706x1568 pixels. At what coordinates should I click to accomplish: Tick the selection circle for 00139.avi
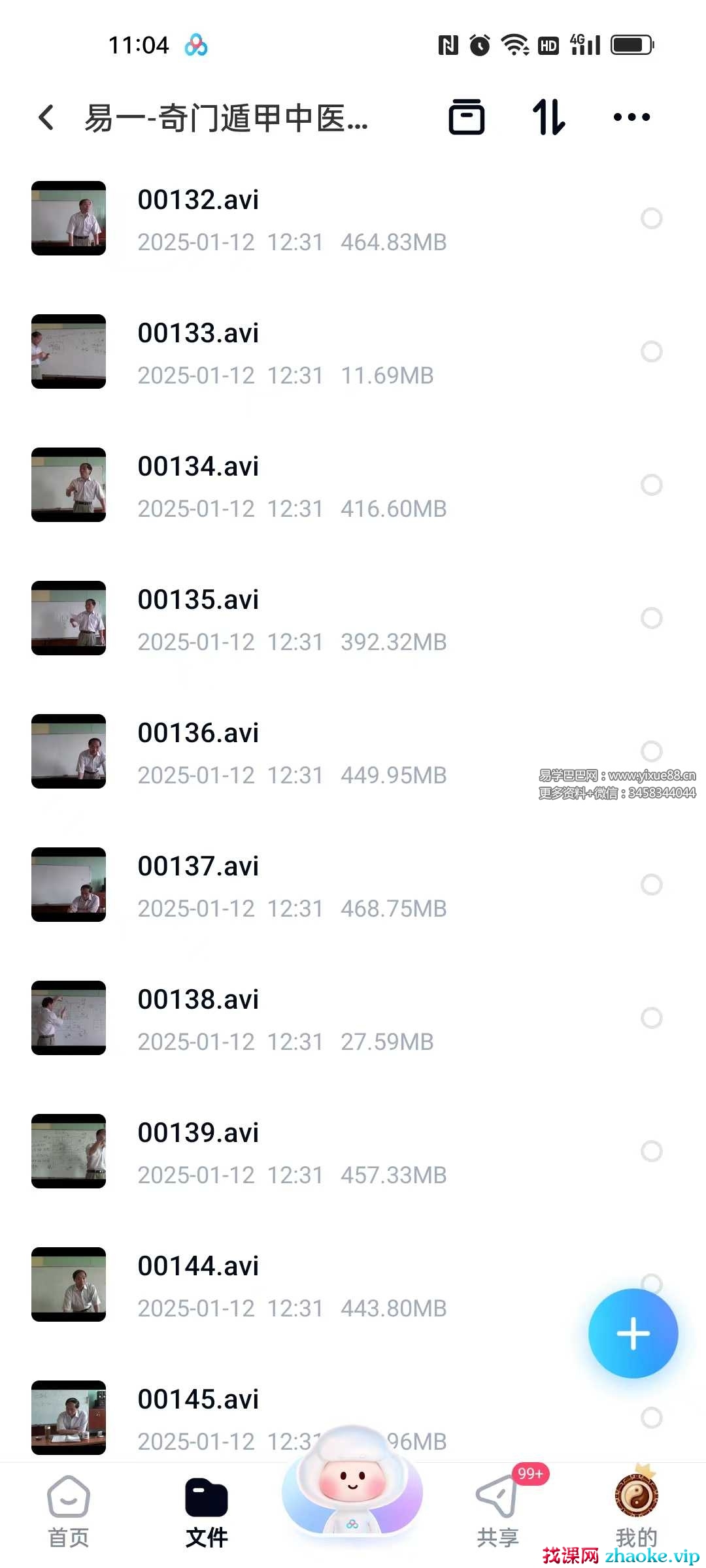[x=651, y=1151]
